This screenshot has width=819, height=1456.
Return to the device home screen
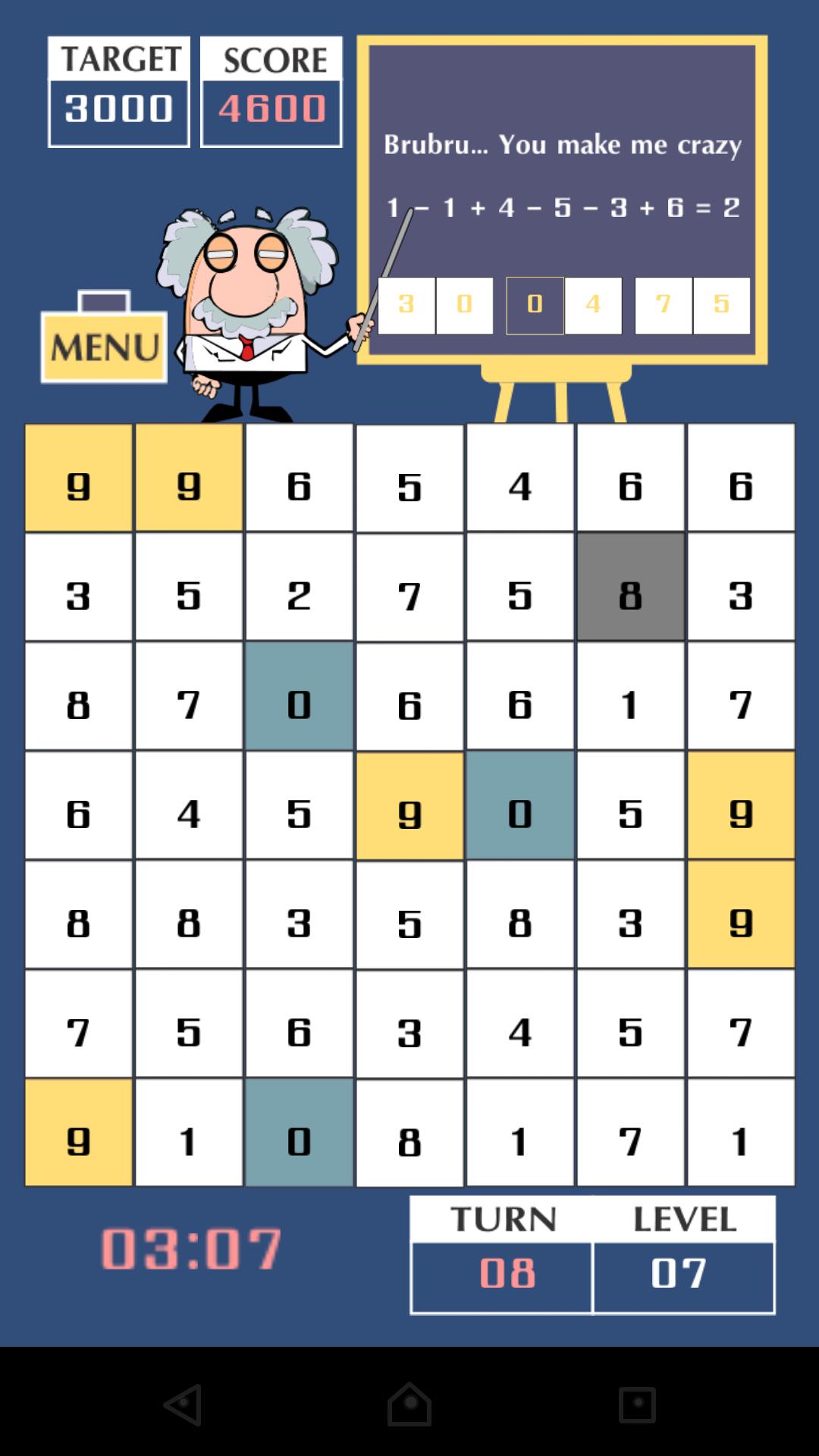(x=409, y=1404)
